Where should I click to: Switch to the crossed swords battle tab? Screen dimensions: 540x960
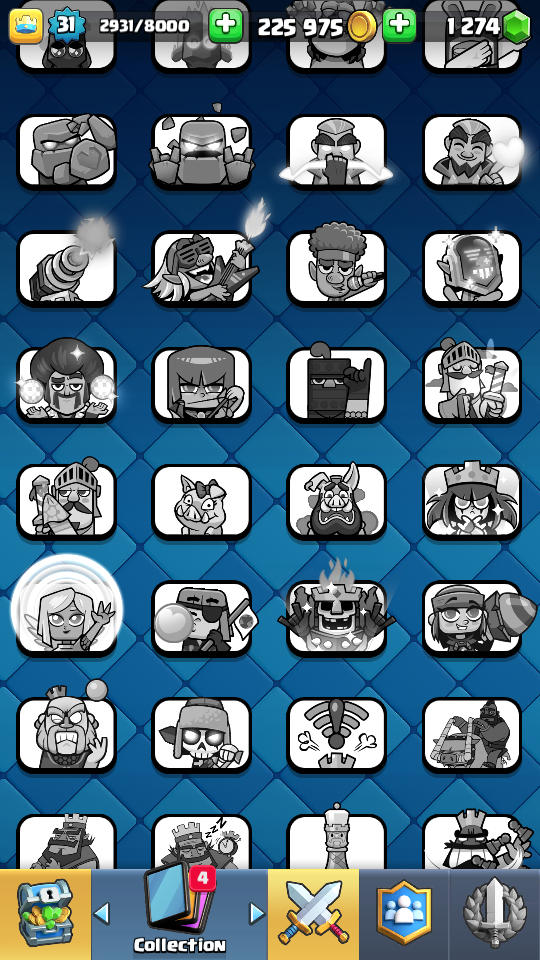coord(313,914)
